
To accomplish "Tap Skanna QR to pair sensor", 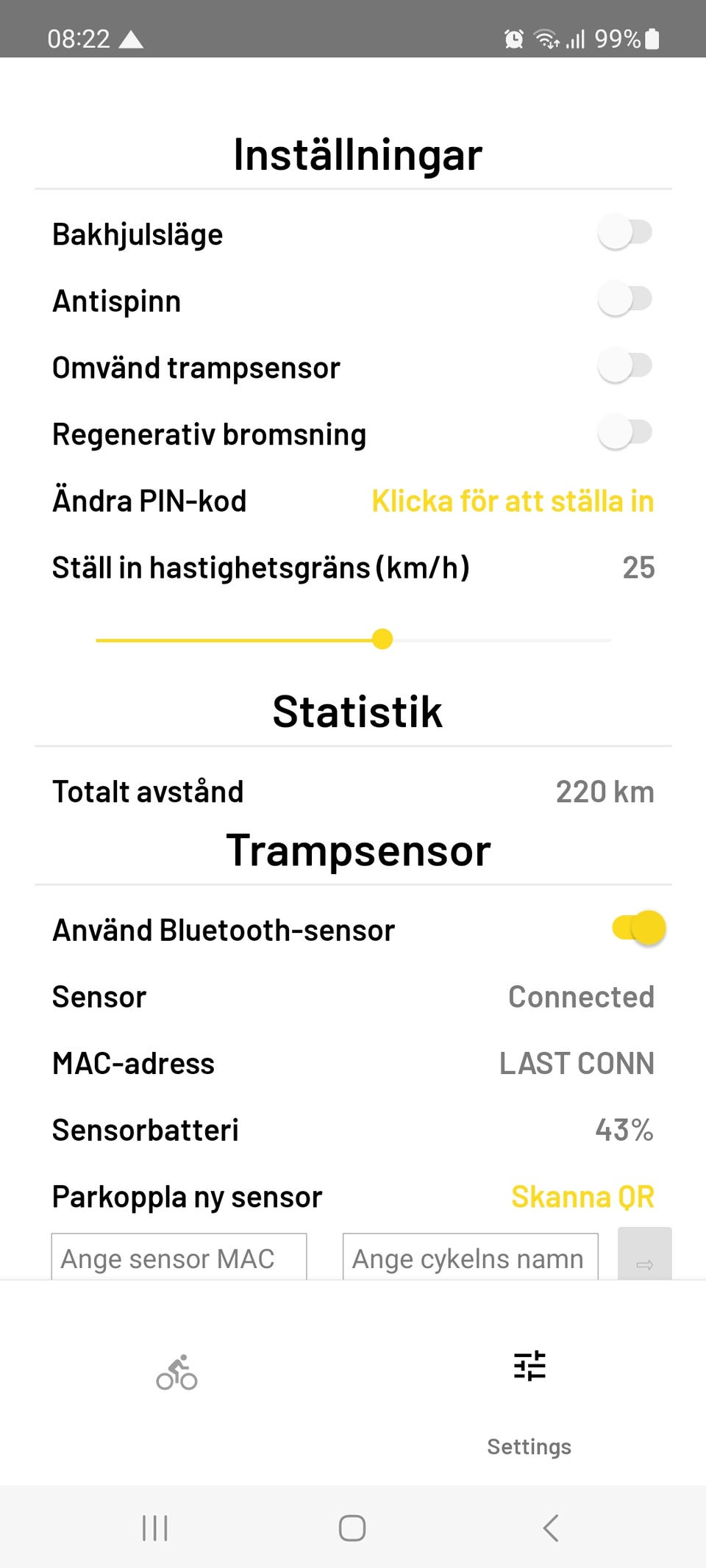I will pos(582,1197).
